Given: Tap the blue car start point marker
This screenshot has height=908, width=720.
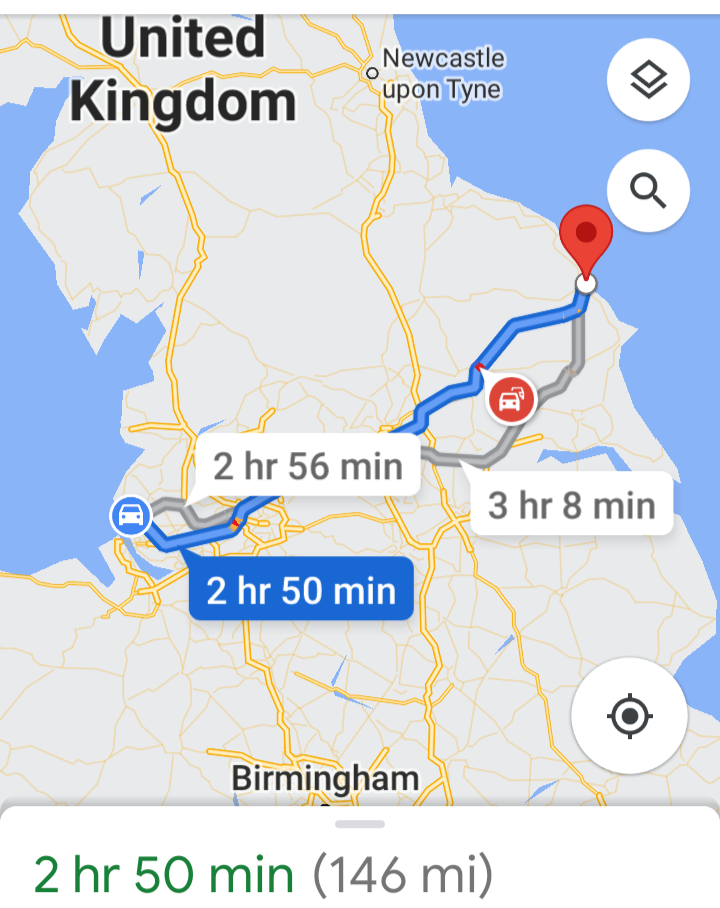Looking at the screenshot, I should point(131,516).
